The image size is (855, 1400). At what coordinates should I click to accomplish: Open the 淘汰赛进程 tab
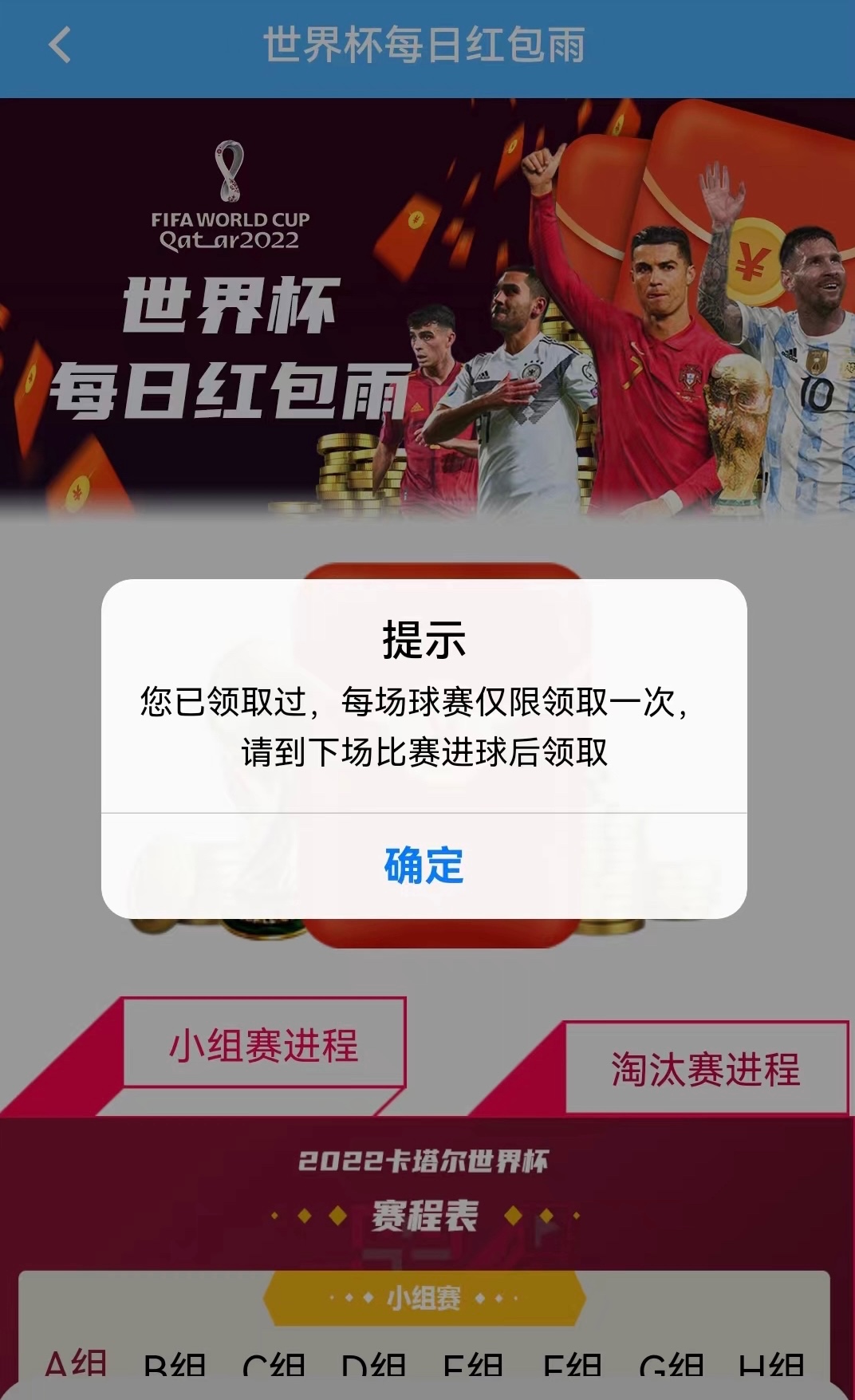(x=705, y=1069)
